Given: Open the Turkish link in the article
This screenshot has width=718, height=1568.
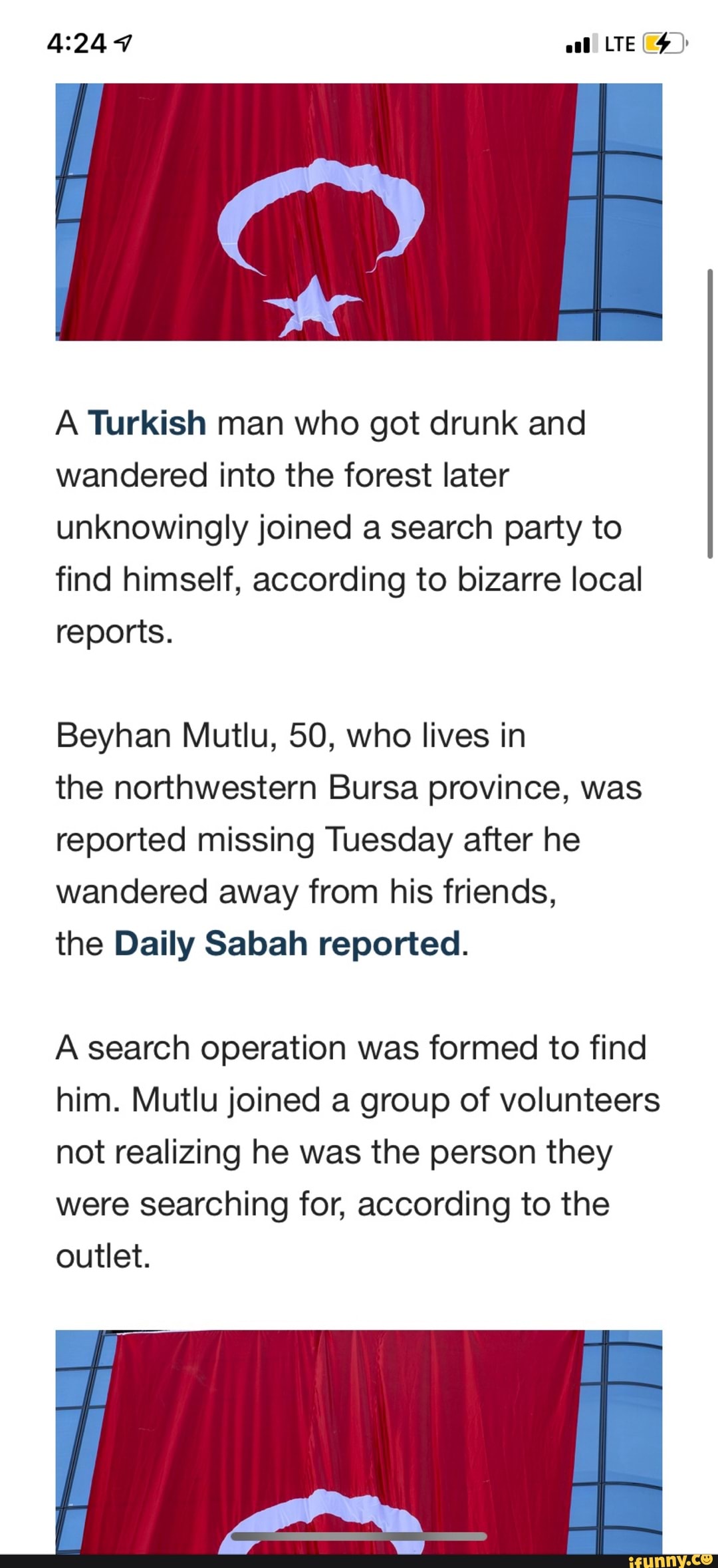Looking at the screenshot, I should tap(147, 423).
